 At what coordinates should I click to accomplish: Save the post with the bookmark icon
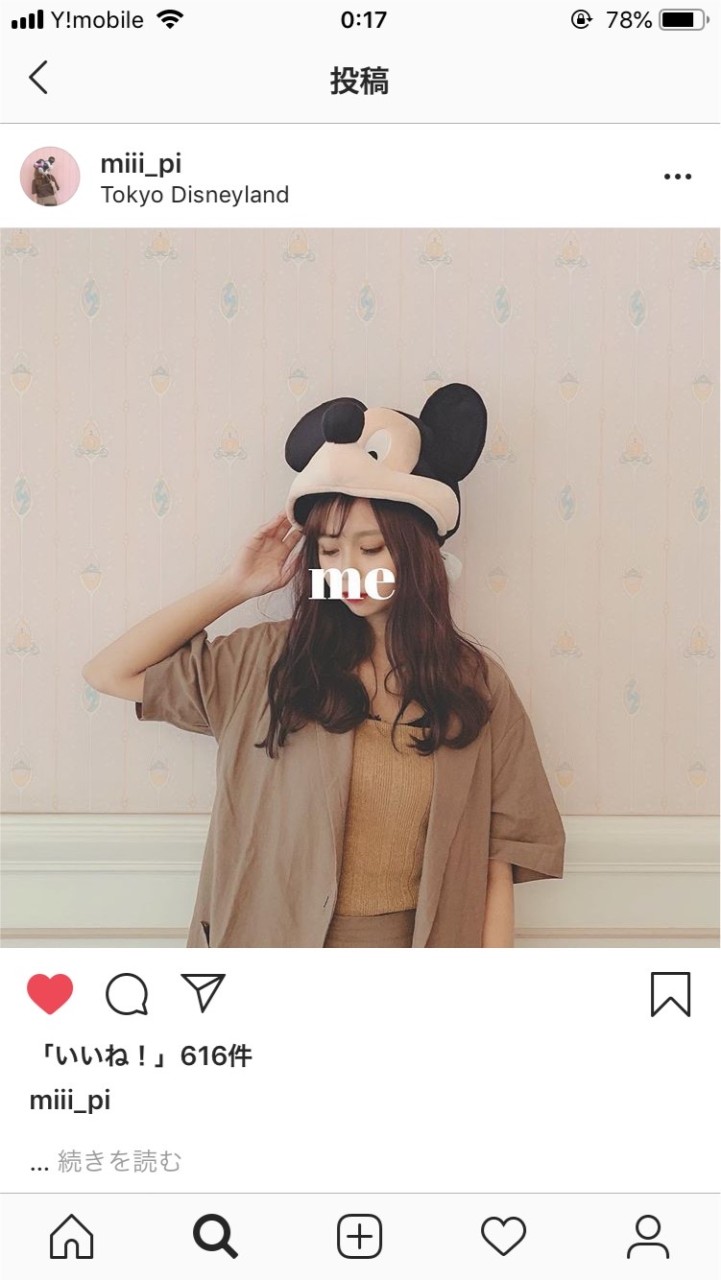670,994
